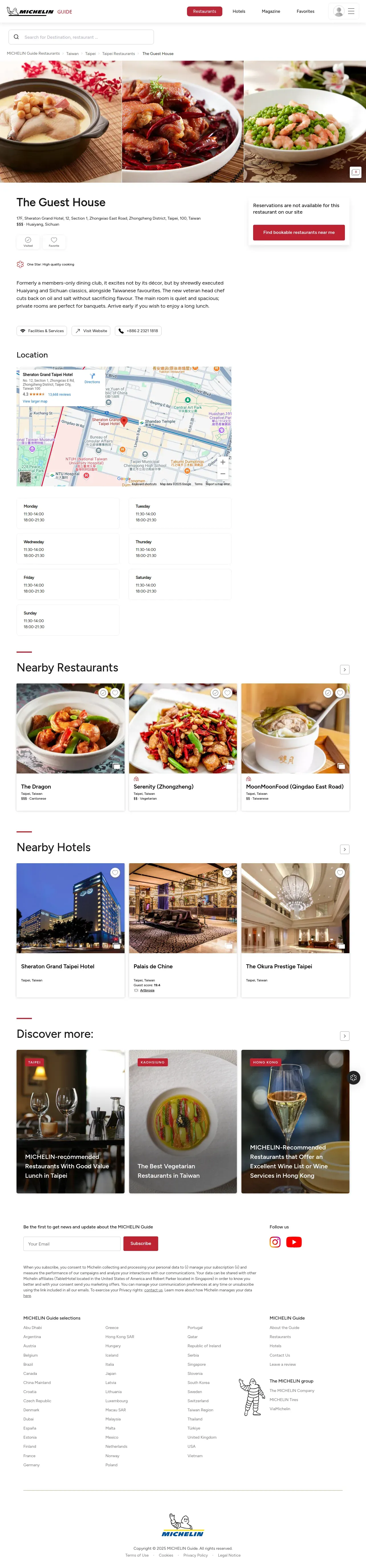The width and height of the screenshot is (366, 1568).
Task: Call +886 2 2321 1818
Action: 138,331
